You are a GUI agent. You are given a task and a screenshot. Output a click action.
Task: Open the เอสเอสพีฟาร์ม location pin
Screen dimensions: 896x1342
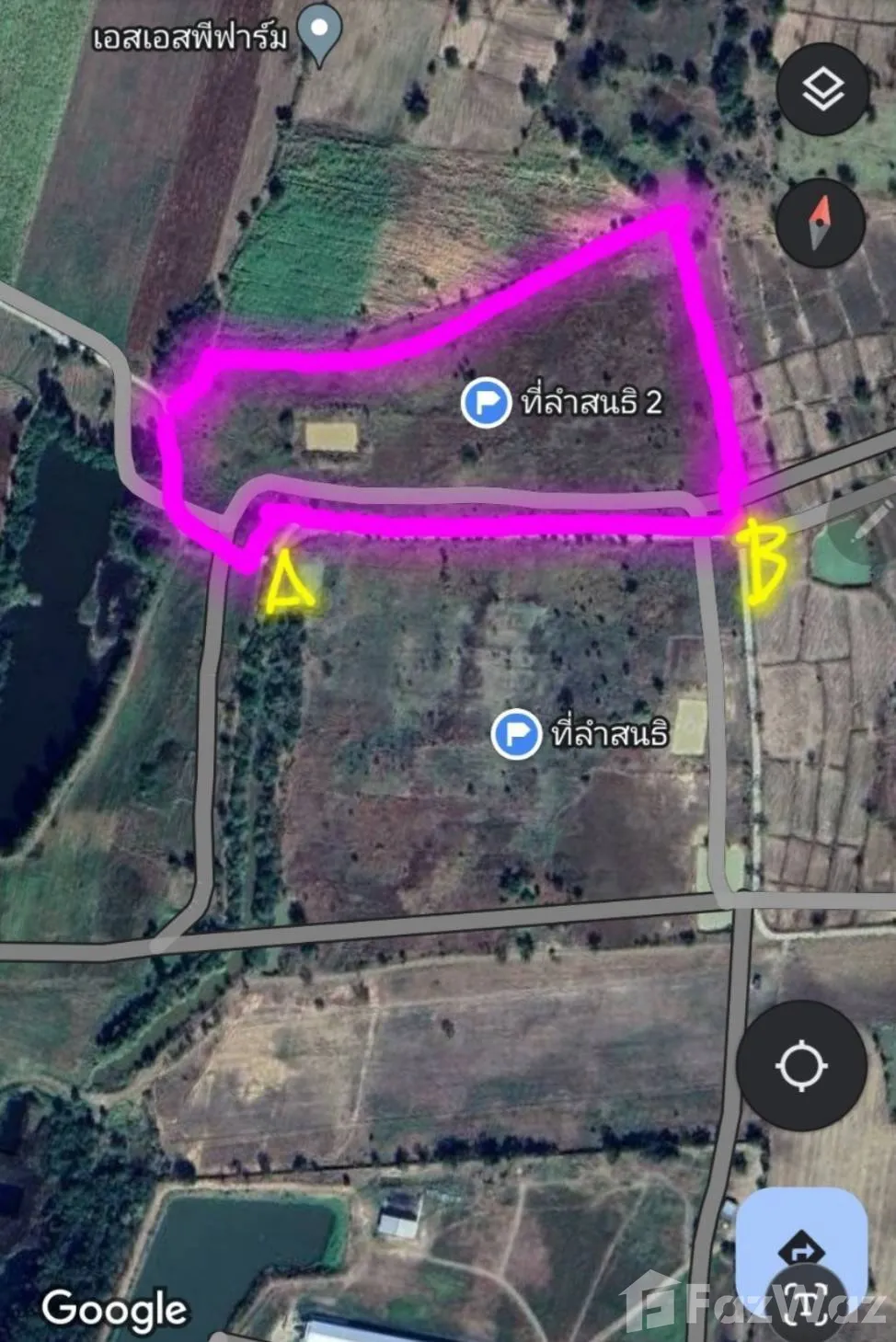click(319, 33)
